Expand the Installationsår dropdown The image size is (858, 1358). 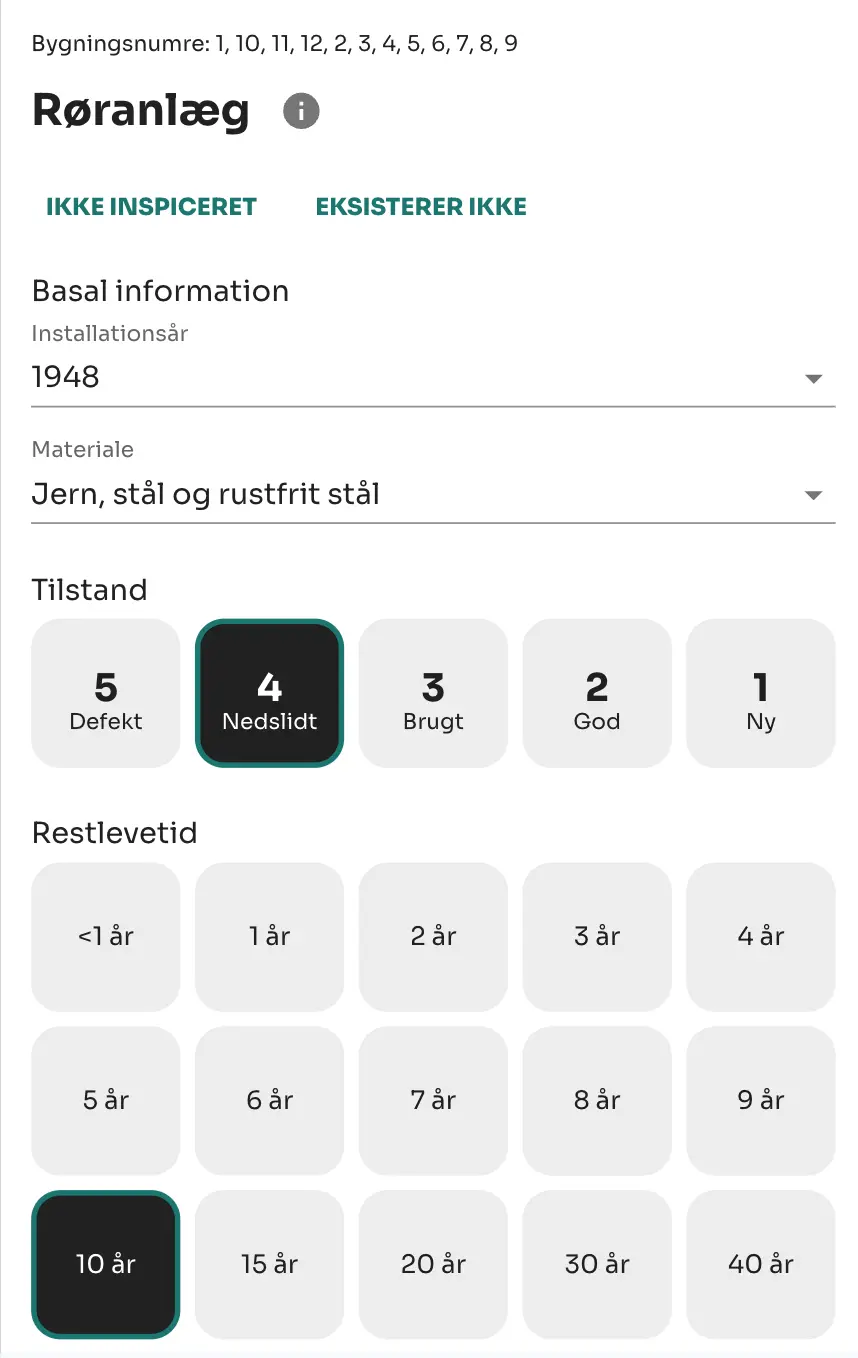(x=433, y=378)
